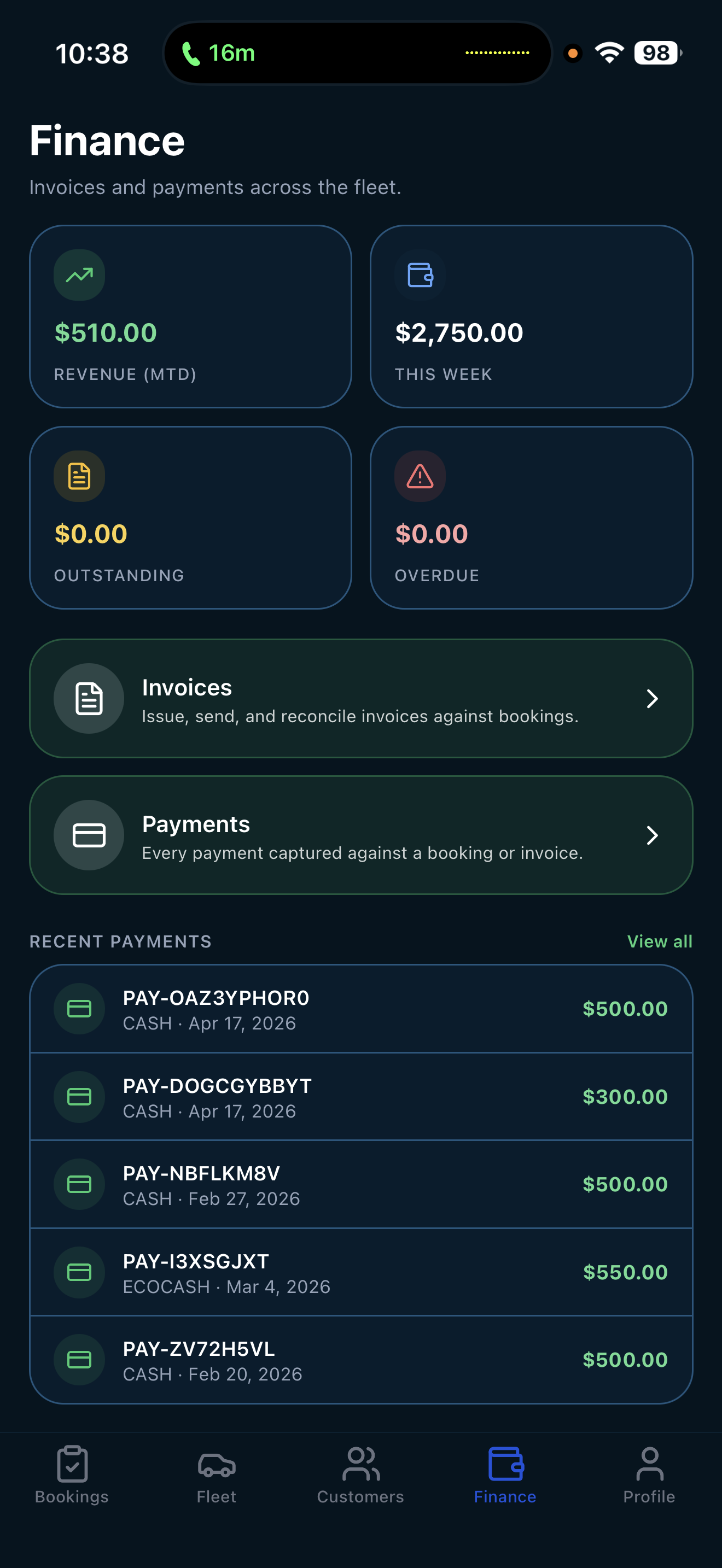Open payment PAY-DOGCGYBBYT
Screen dimensions: 722x1568
(x=360, y=1096)
